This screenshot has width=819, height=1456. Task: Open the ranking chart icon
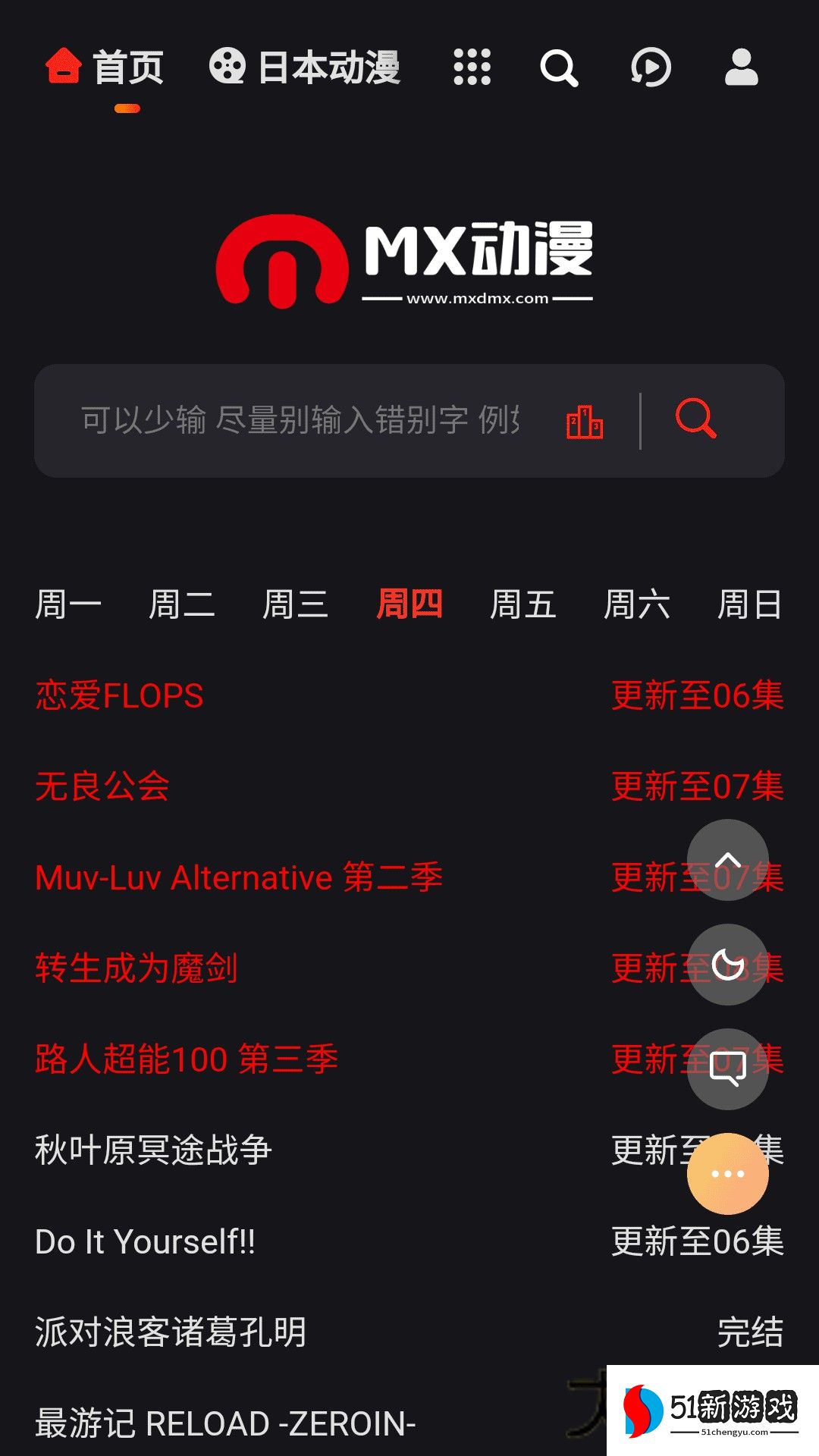585,422
